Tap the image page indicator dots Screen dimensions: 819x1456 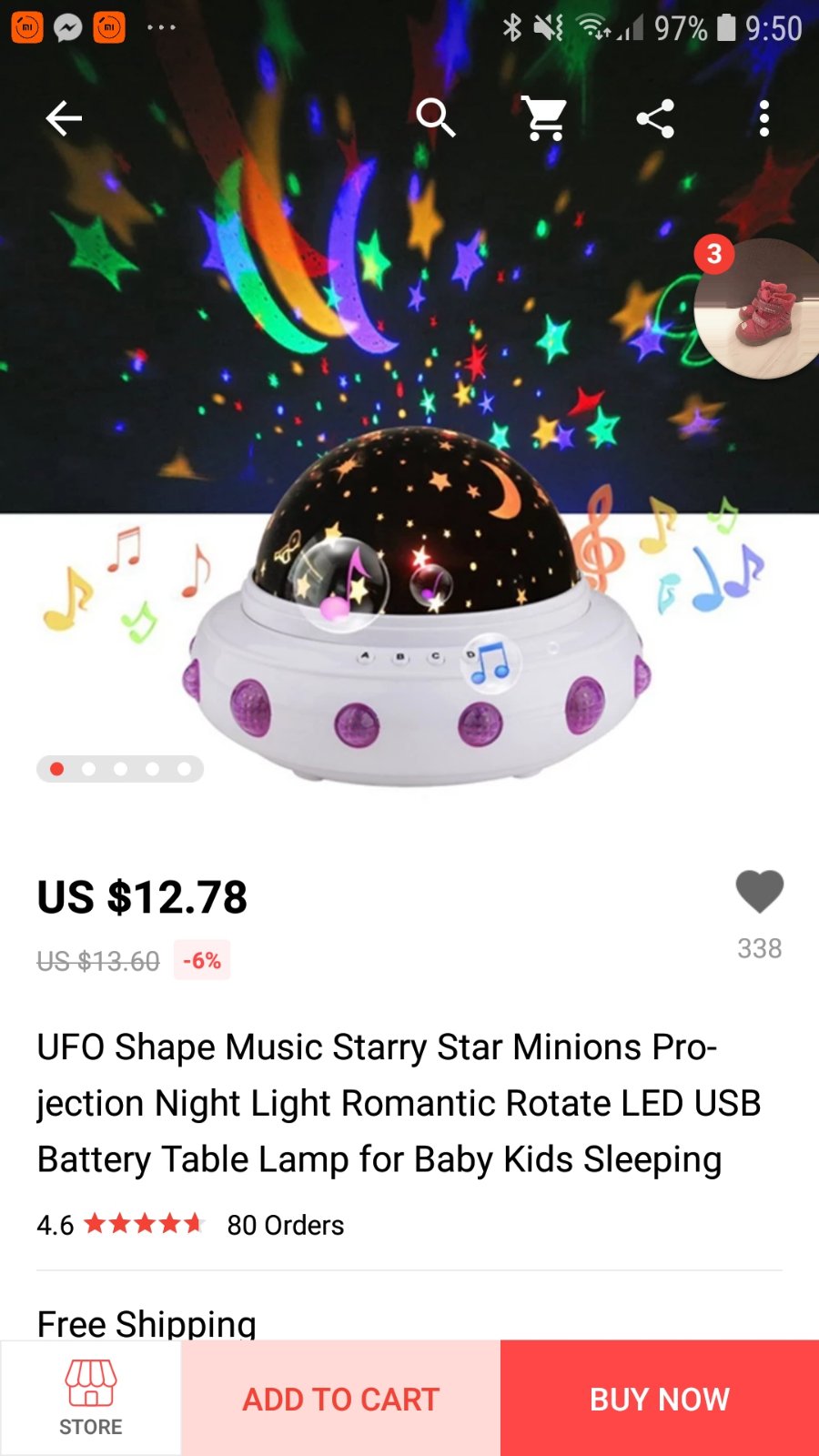pos(120,769)
